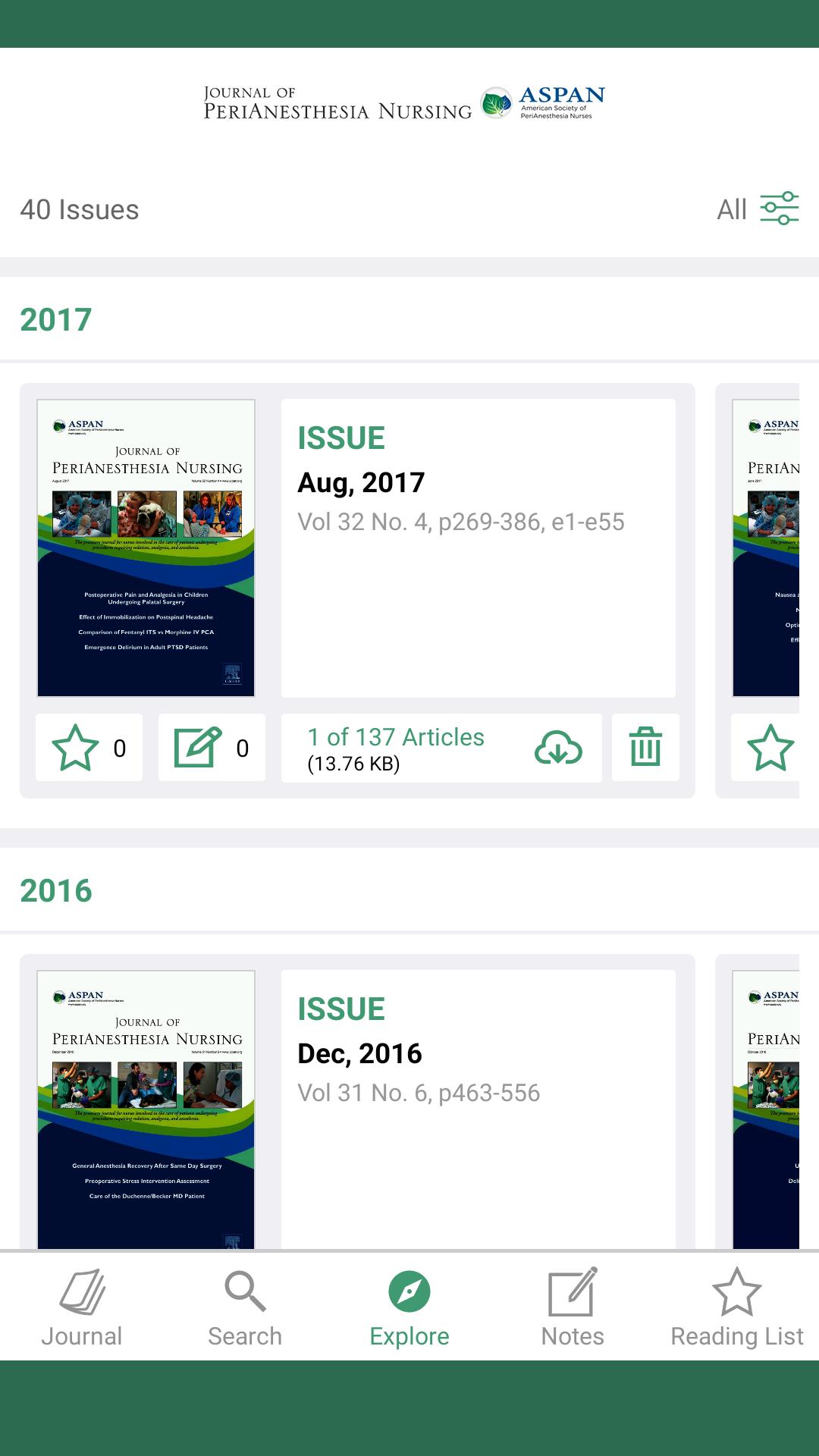
Task: Select the Explore tab
Action: tap(409, 1307)
